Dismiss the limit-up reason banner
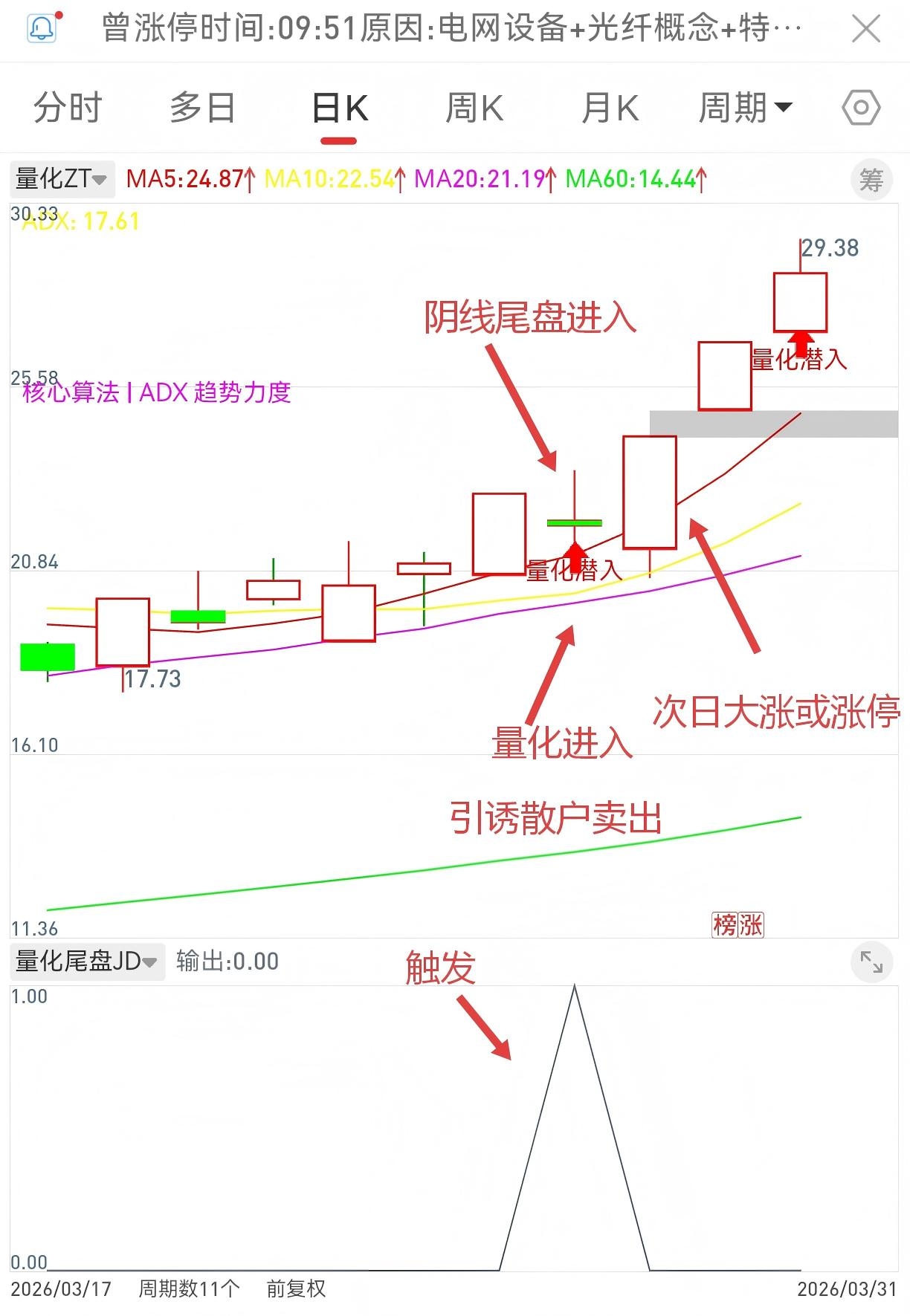This screenshot has height=1316, width=910. click(x=865, y=30)
